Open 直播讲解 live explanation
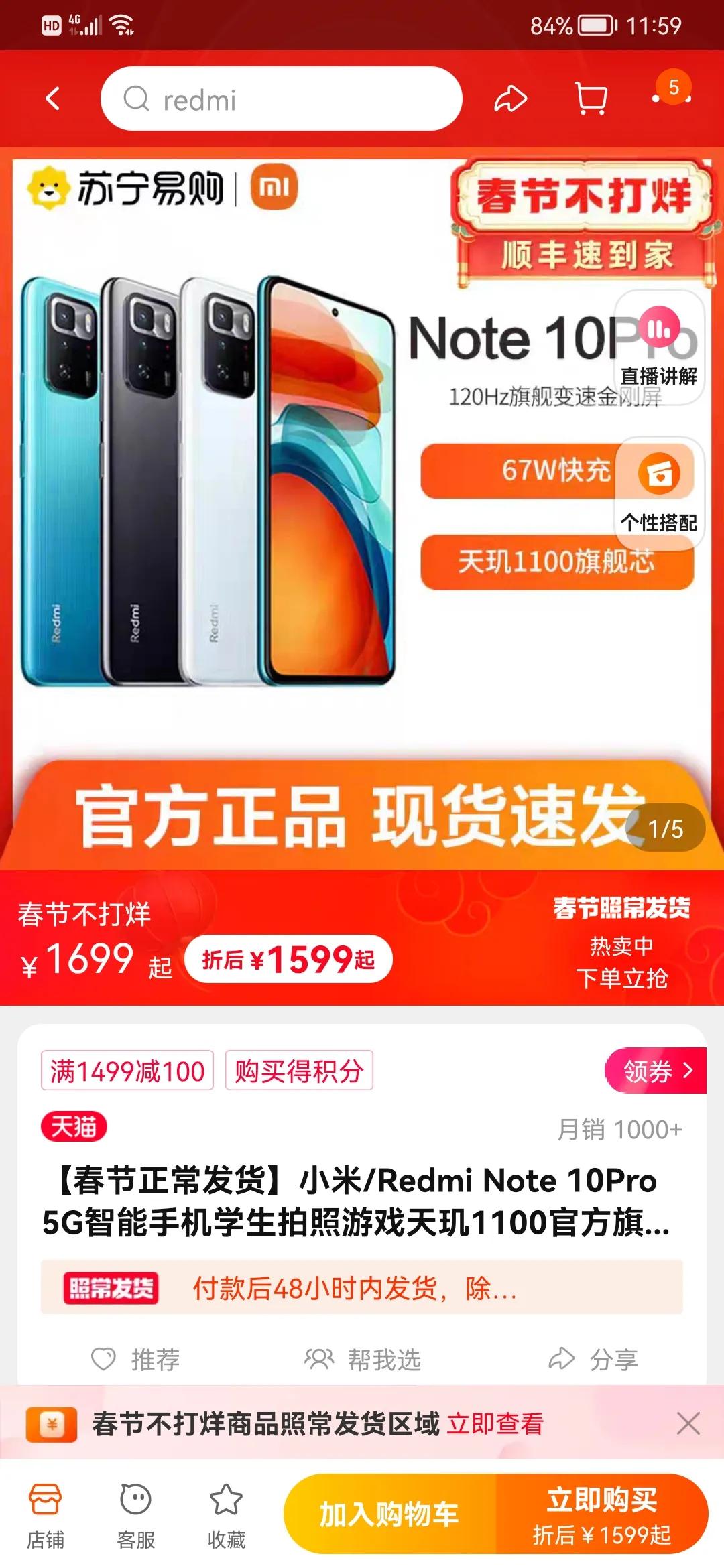This screenshot has width=724, height=1568. point(659,346)
